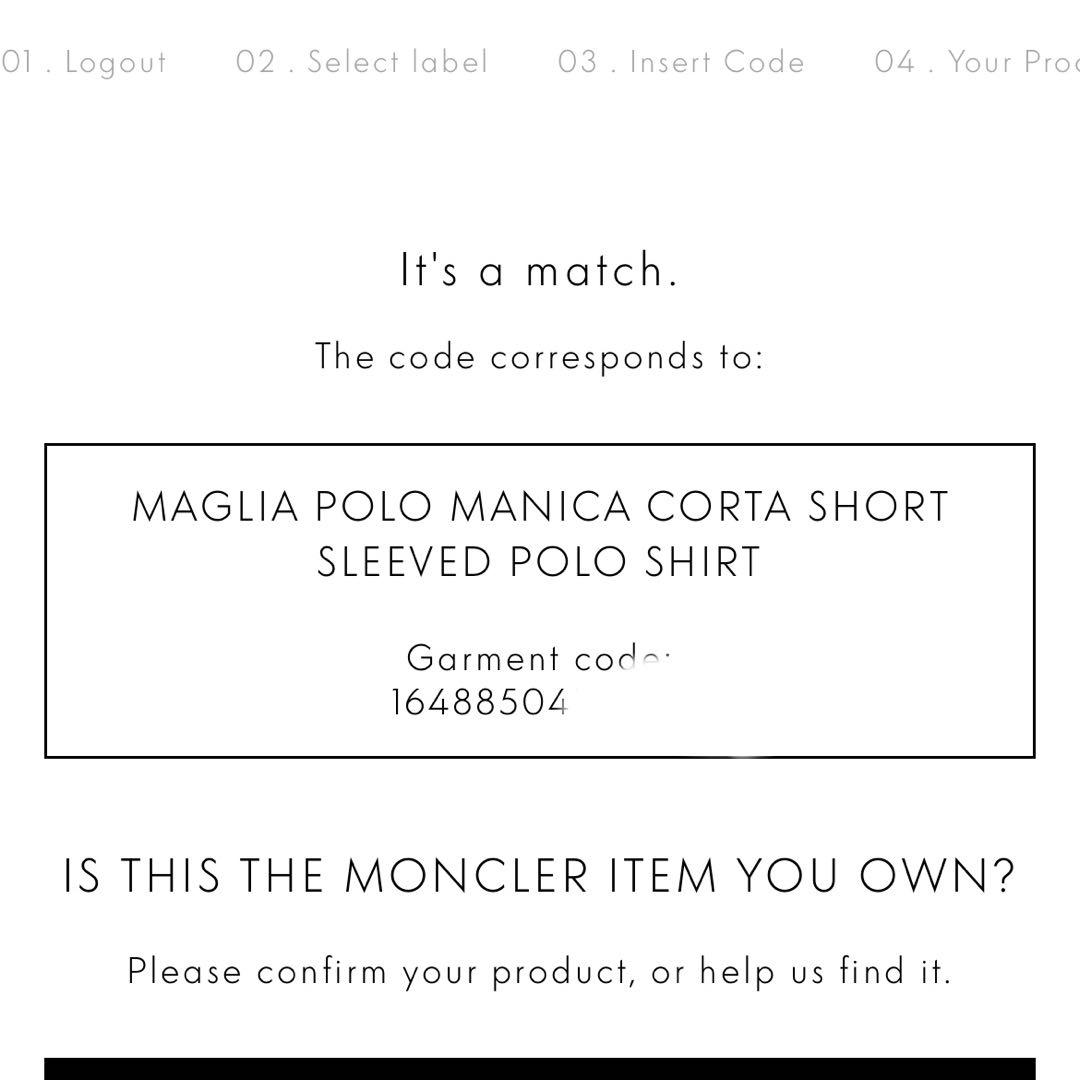Return to the 03 . Insert Code step
This screenshot has width=1080, height=1080.
click(681, 62)
